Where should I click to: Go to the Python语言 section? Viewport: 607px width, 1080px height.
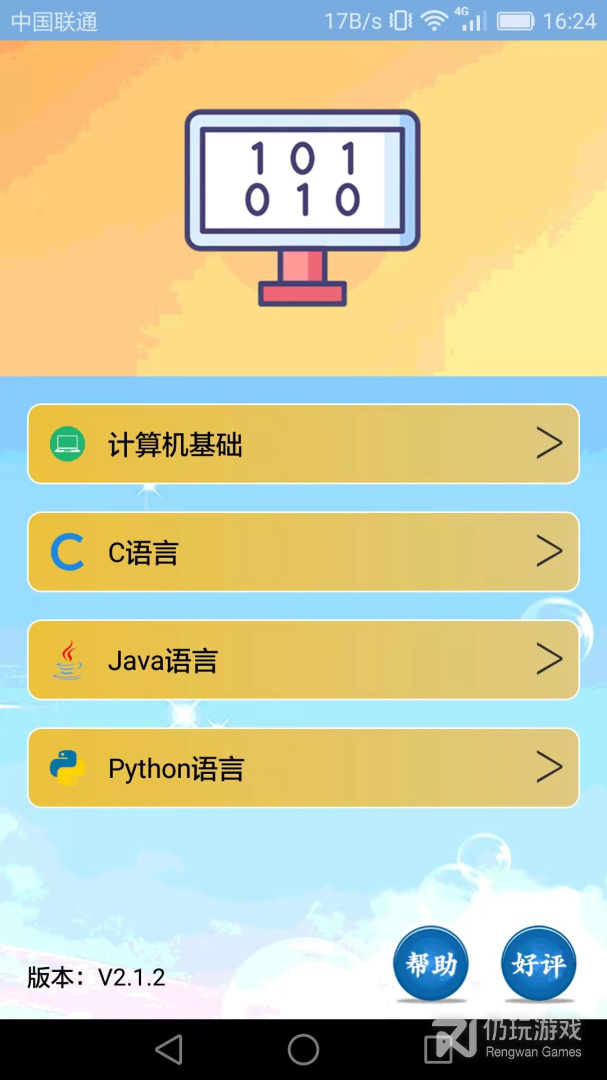point(303,768)
